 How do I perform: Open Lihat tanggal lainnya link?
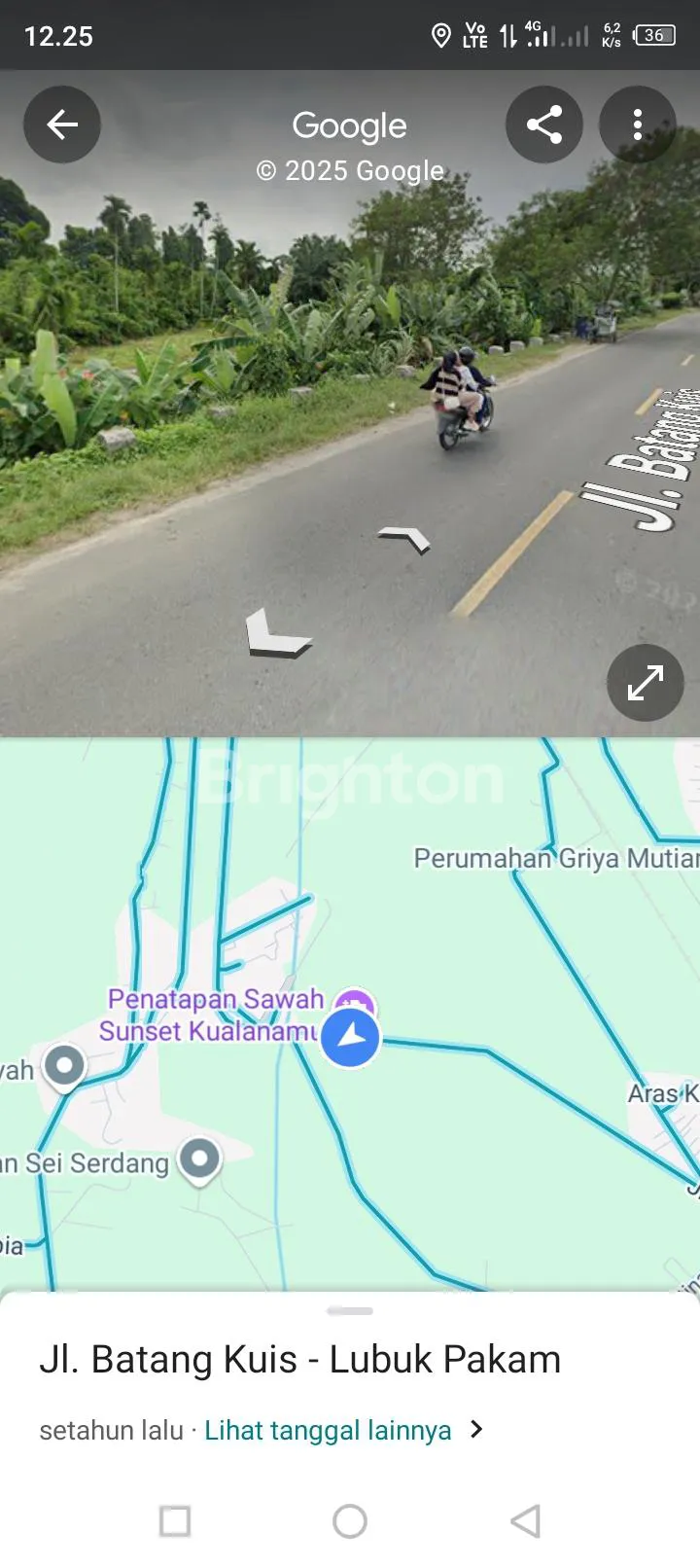(x=329, y=1430)
